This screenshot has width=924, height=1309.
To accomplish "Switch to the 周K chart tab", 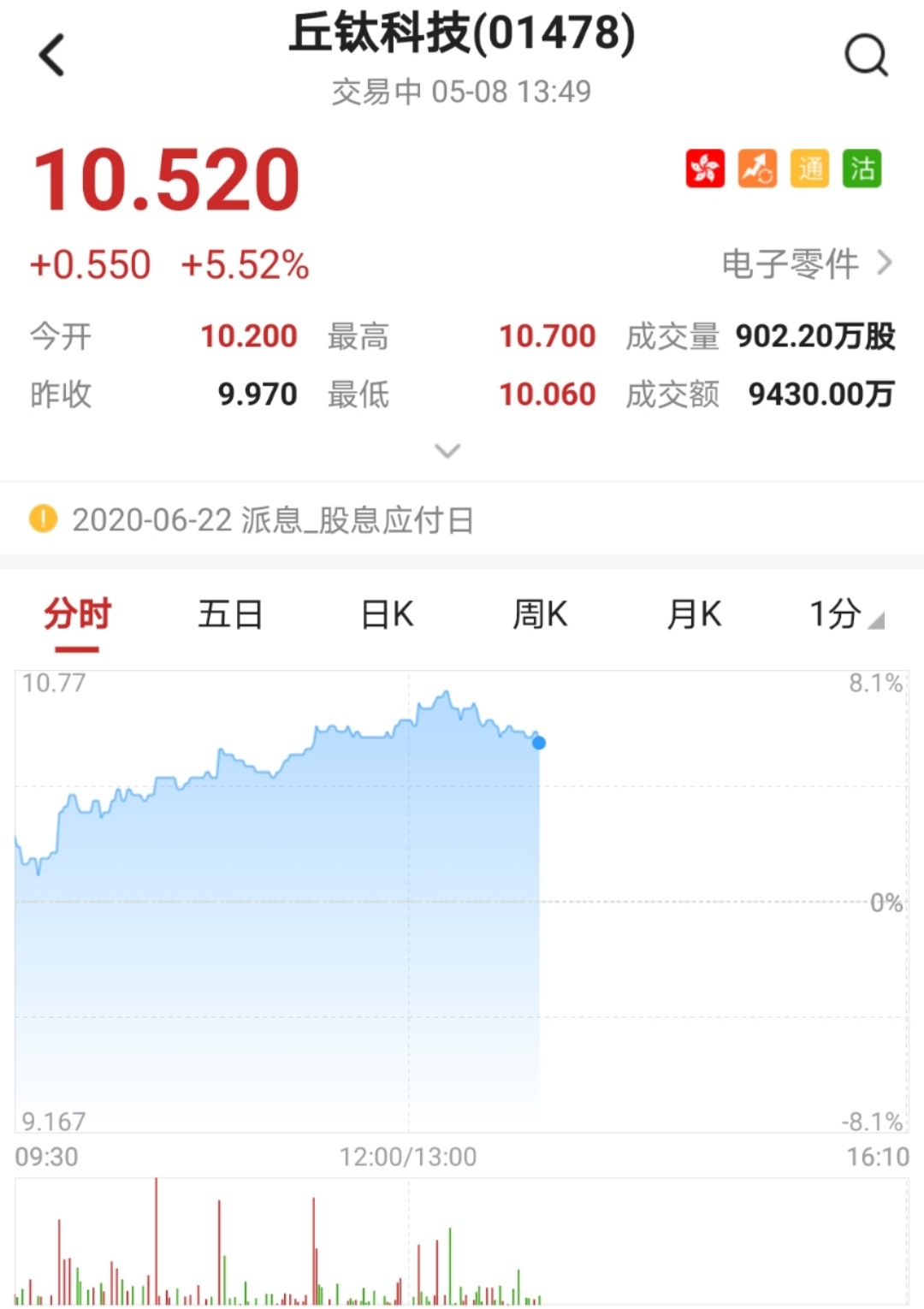I will [540, 614].
